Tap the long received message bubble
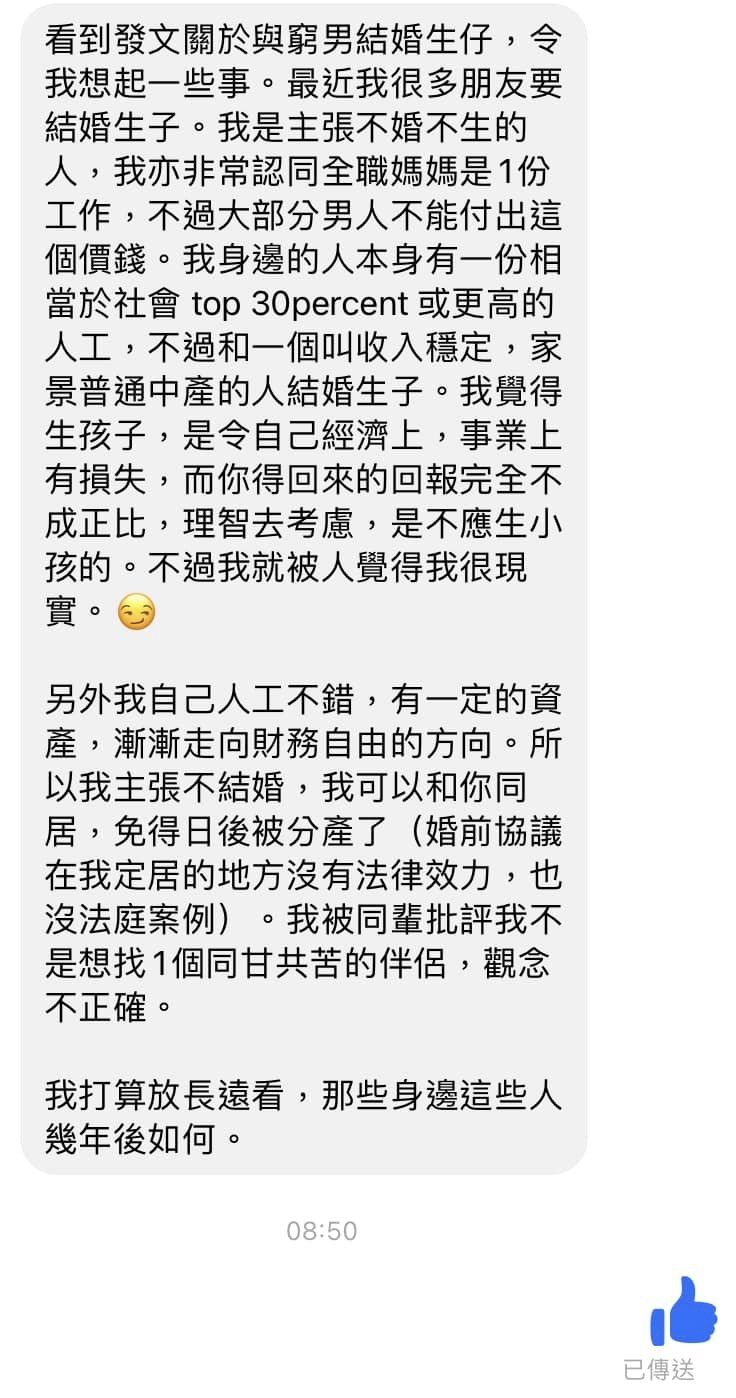736x1398 pixels. (303, 590)
